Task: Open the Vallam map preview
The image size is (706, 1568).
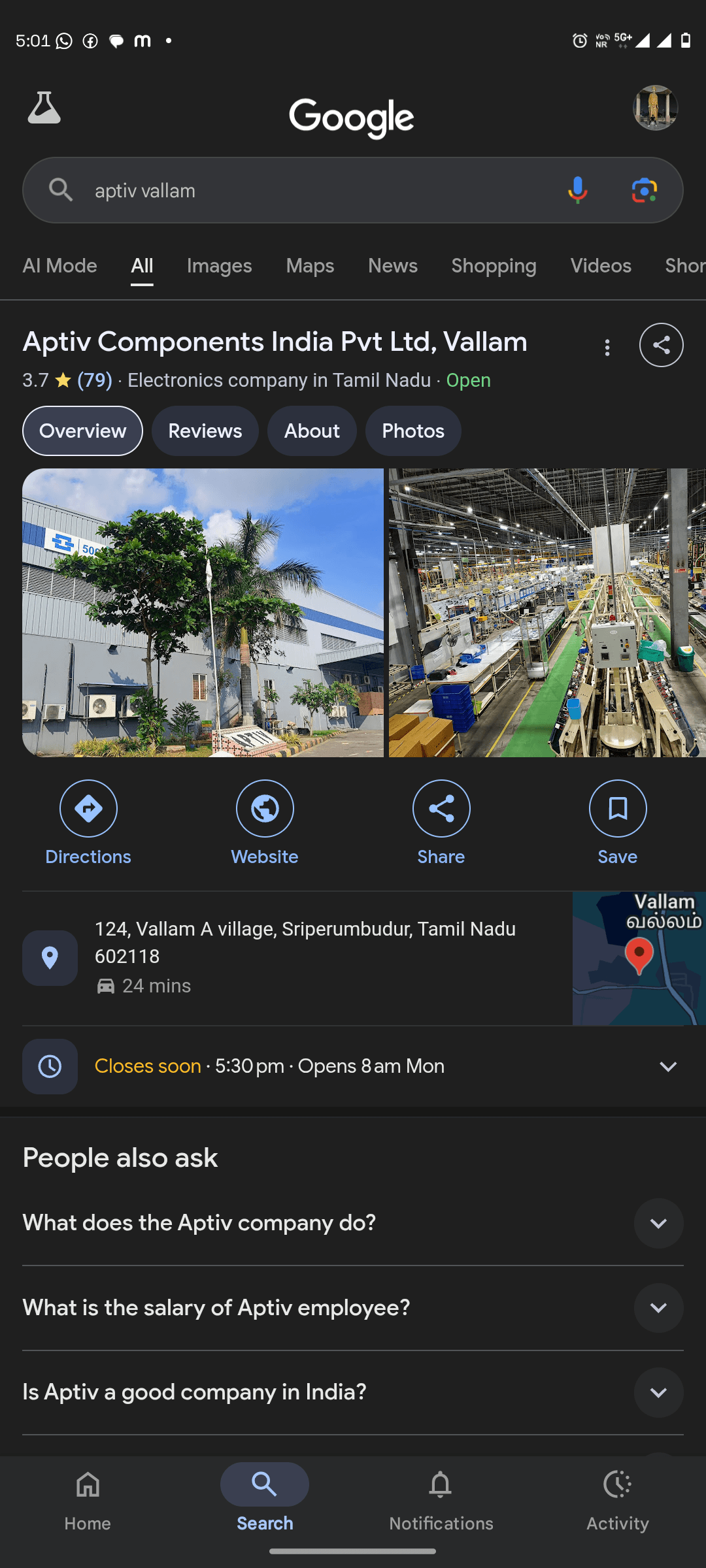Action: 639,958
